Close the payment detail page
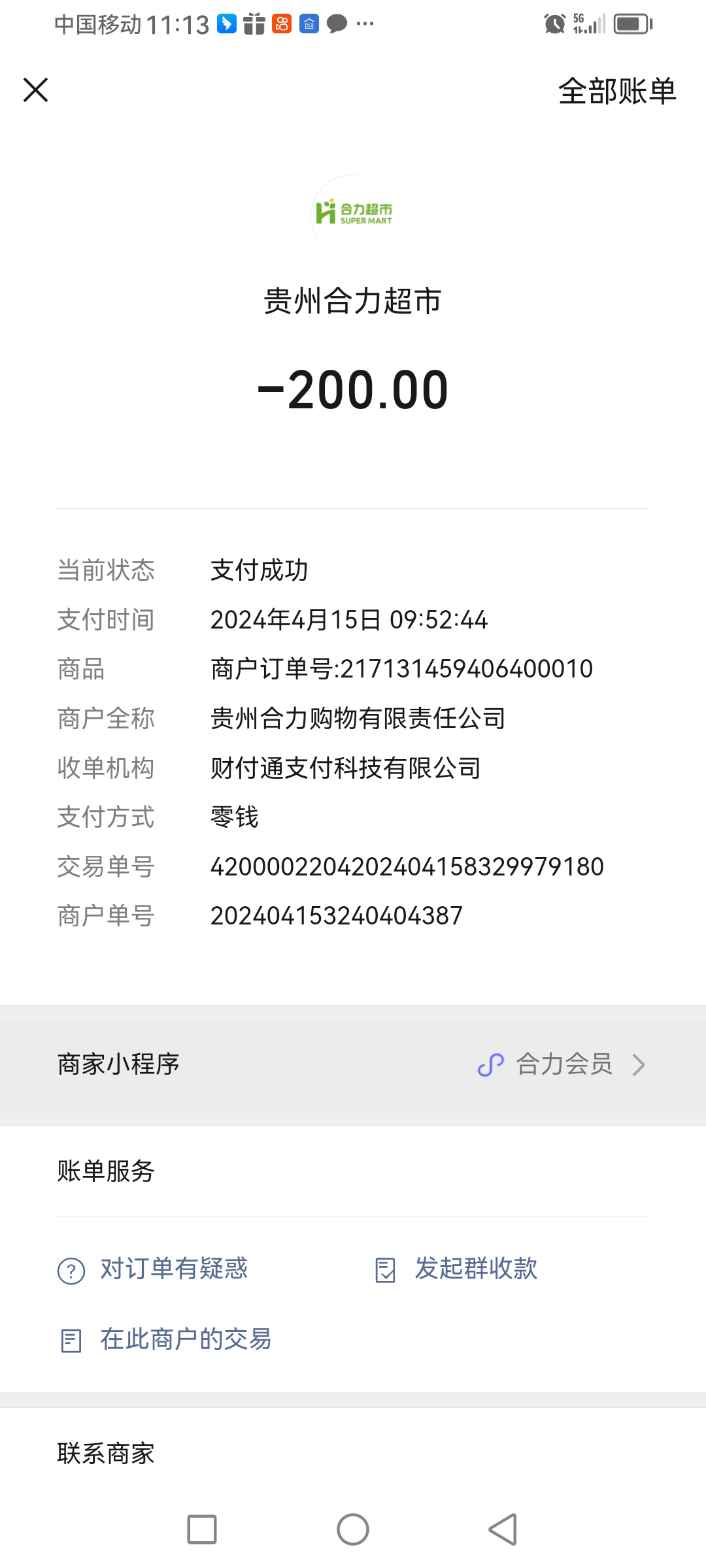This screenshot has height=1568, width=706. tap(36, 90)
